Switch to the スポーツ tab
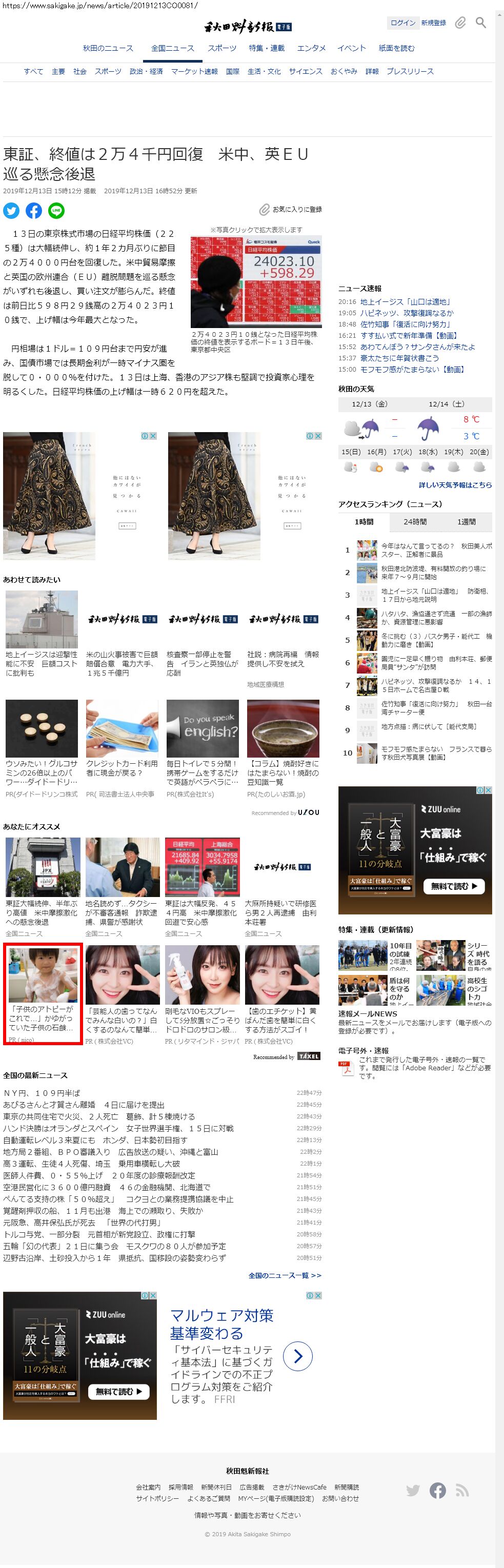Image resolution: width=504 pixels, height=1568 pixels. tap(221, 48)
